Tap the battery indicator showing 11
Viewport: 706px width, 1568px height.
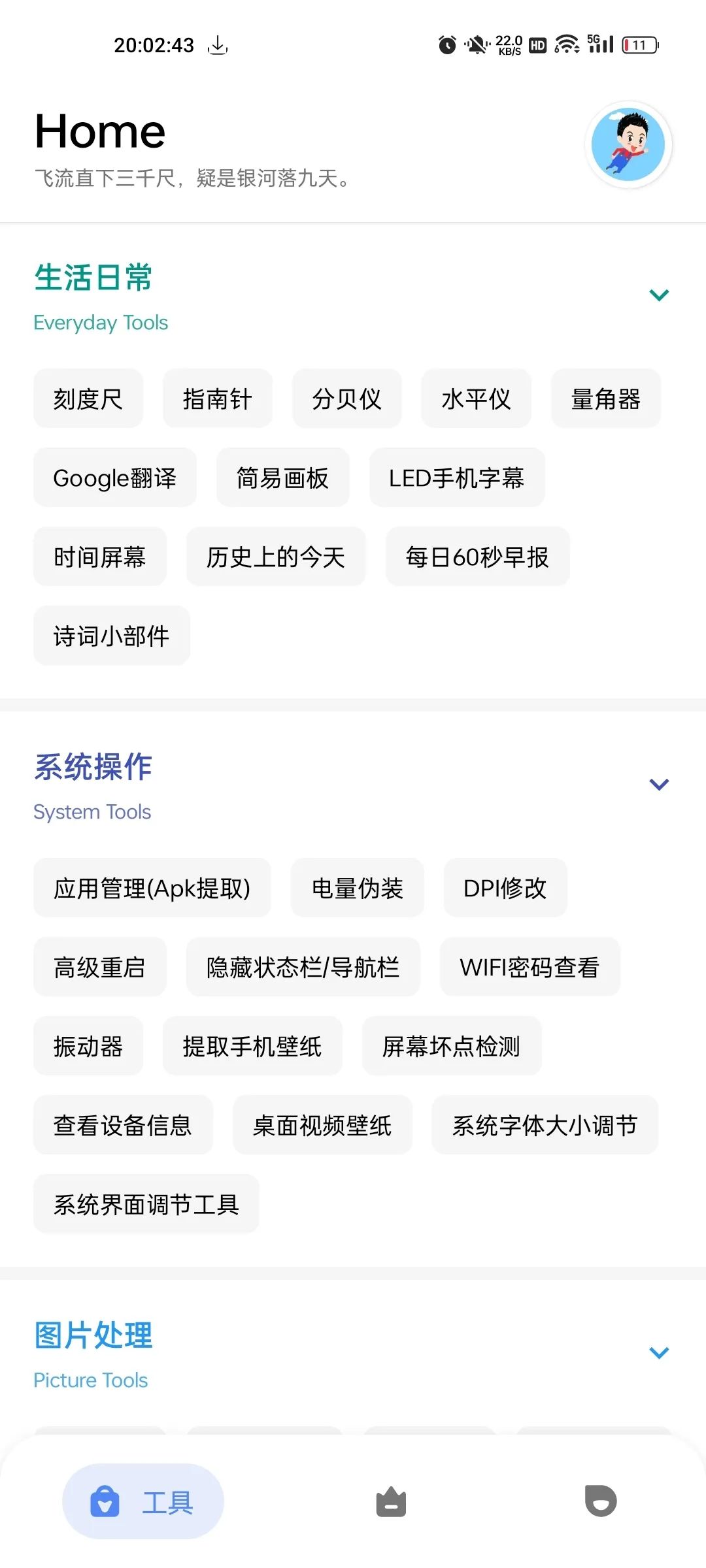tap(637, 44)
